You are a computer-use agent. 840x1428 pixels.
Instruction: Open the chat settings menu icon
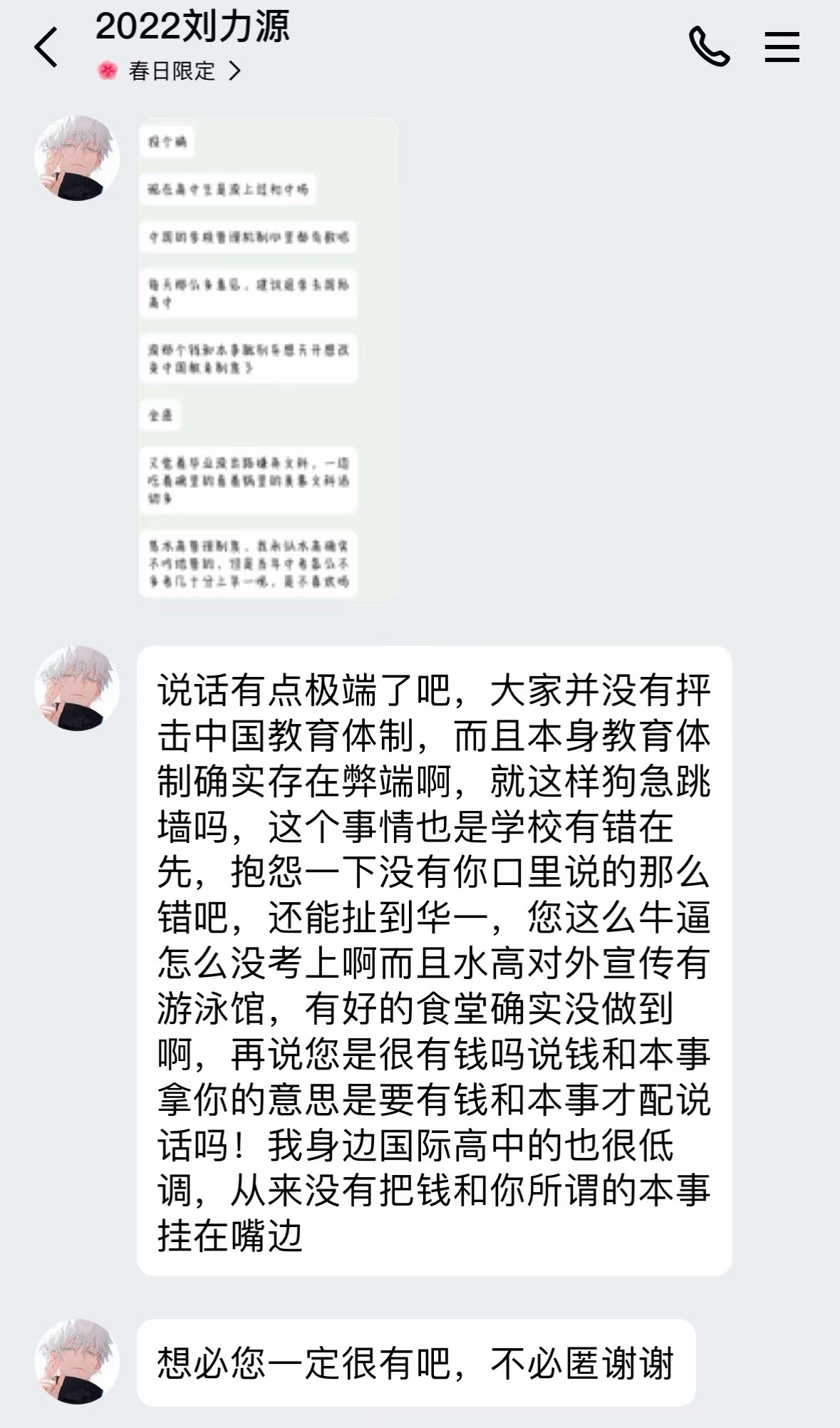[x=782, y=47]
